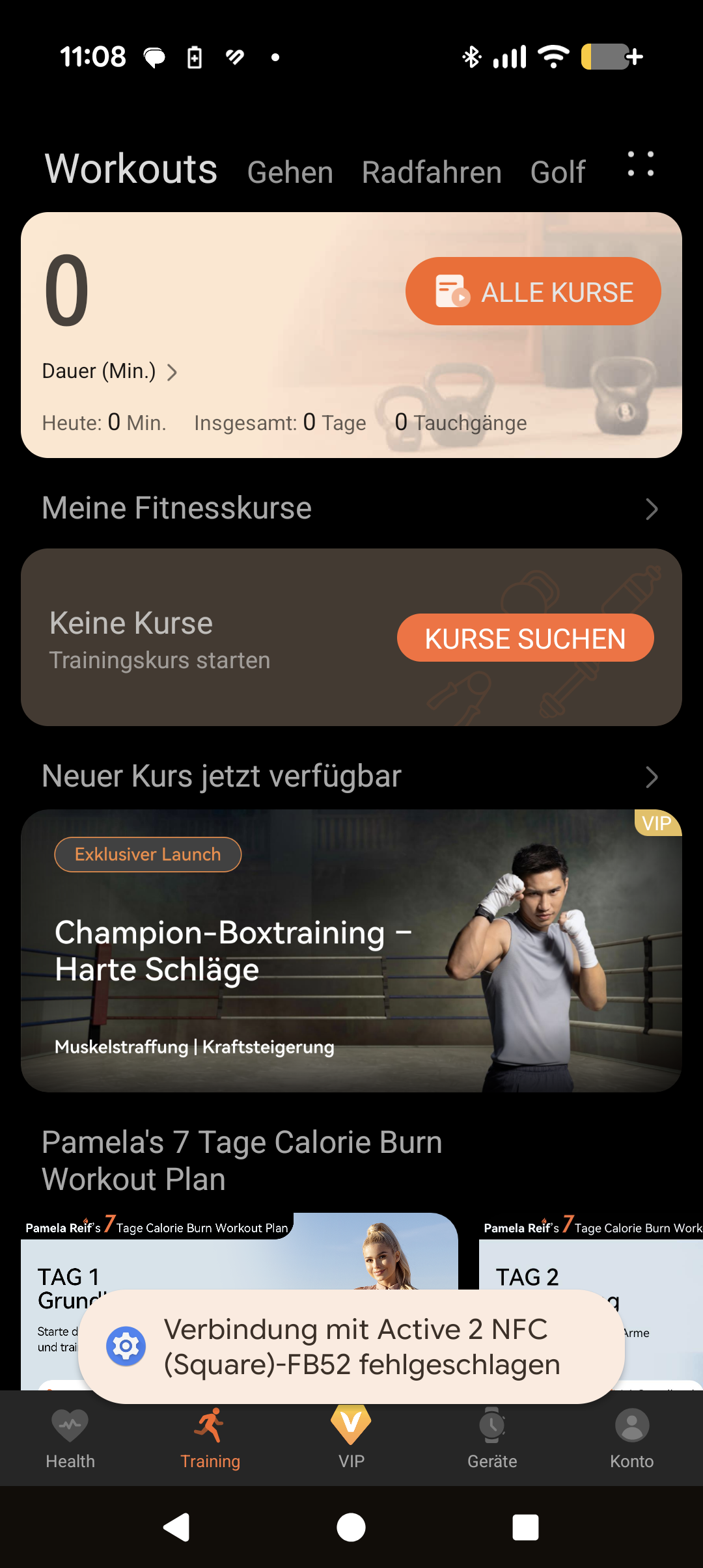Viewport: 703px width, 1568px height.
Task: Go to the Health tab
Action: 70,1439
